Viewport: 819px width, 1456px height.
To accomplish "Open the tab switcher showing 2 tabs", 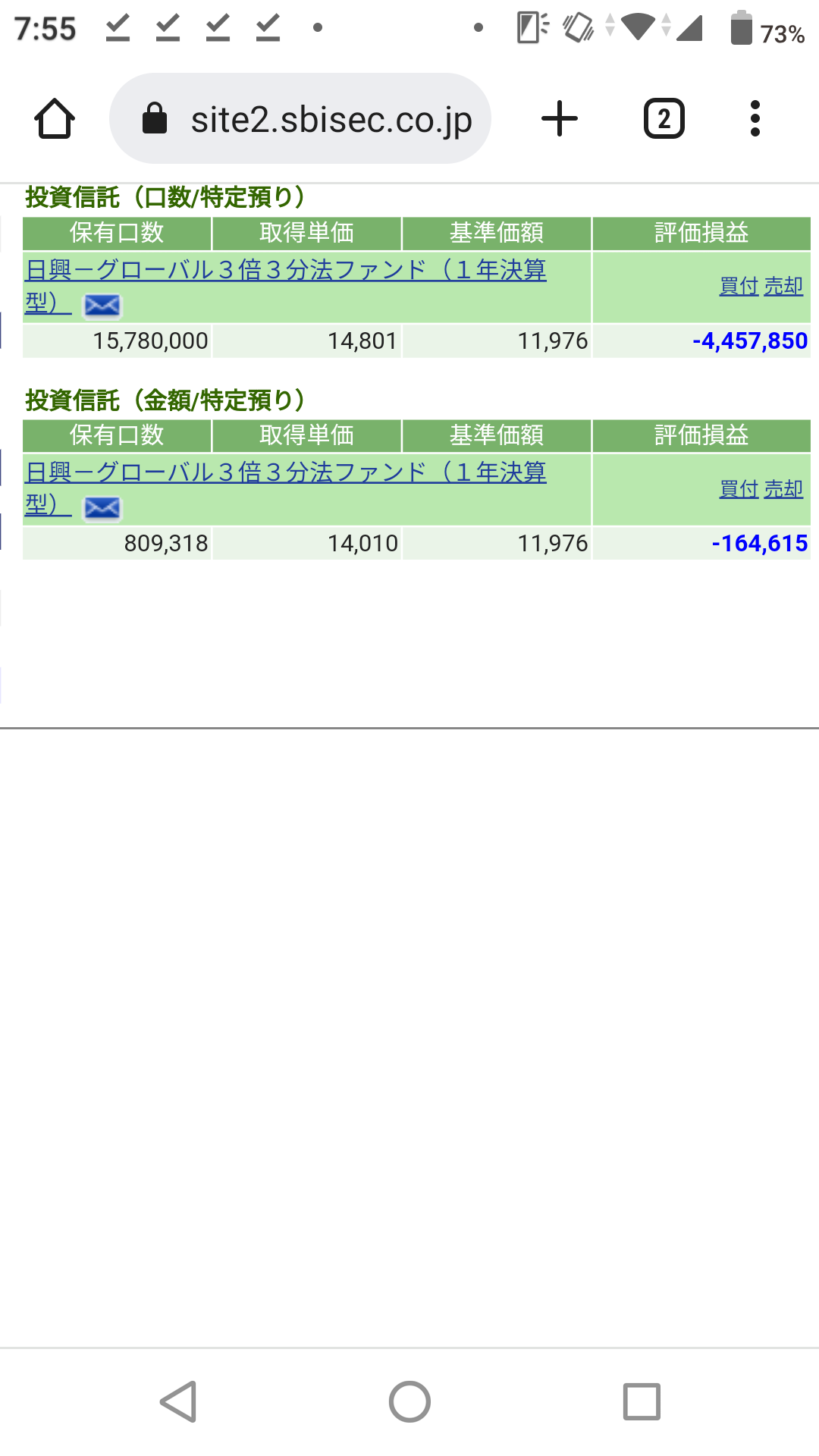I will 664,119.
